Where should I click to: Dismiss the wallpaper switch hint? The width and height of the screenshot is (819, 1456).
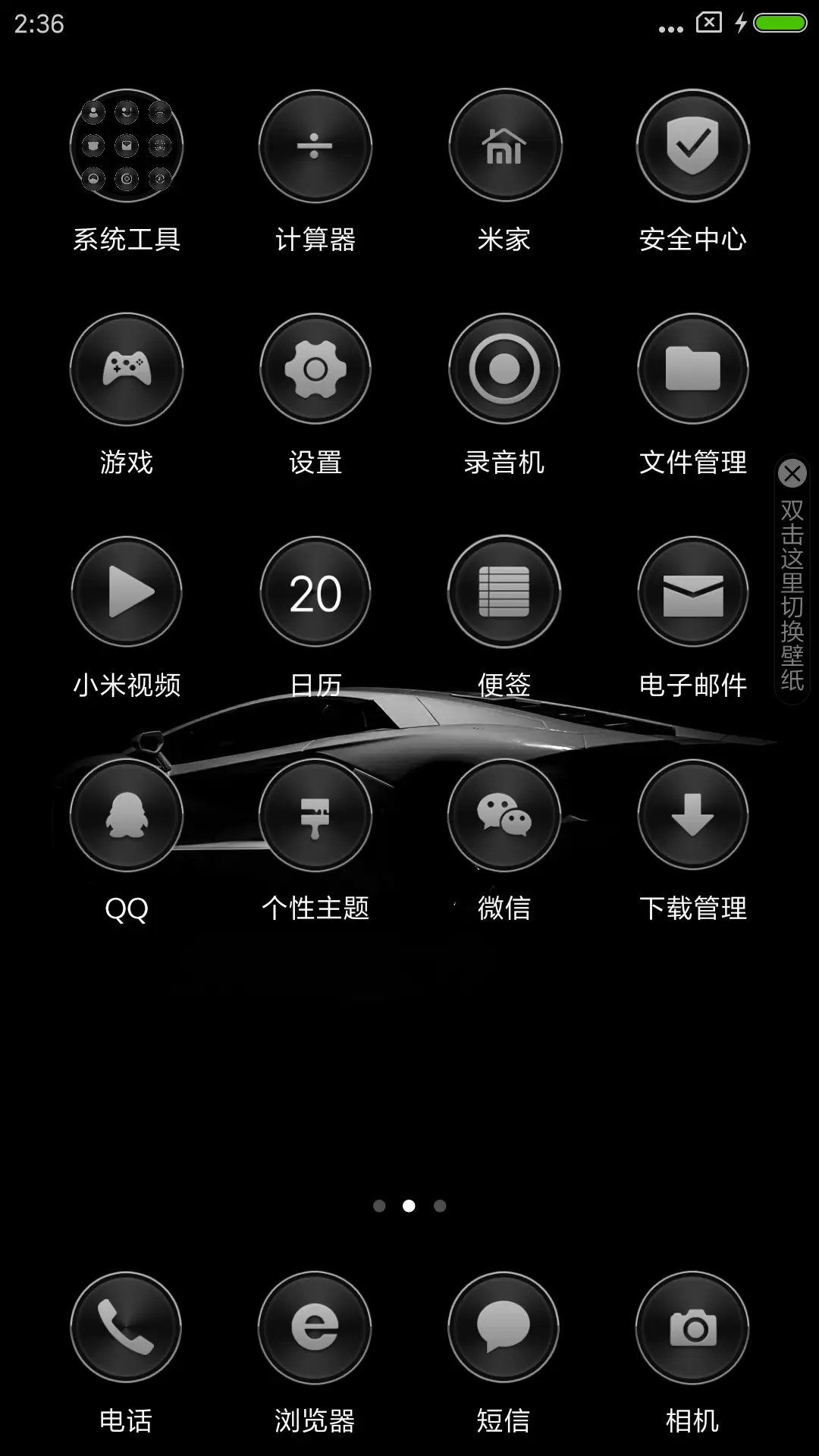[x=793, y=474]
